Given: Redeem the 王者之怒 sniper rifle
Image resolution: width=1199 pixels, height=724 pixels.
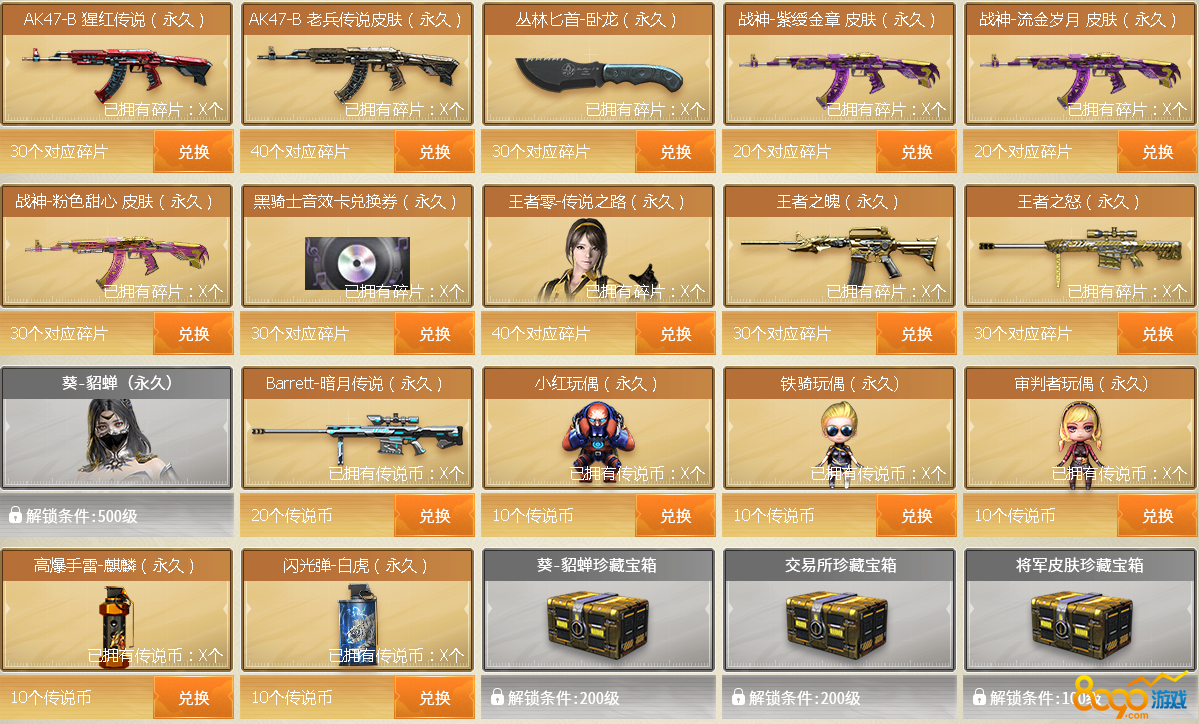Looking at the screenshot, I should point(1157,334).
